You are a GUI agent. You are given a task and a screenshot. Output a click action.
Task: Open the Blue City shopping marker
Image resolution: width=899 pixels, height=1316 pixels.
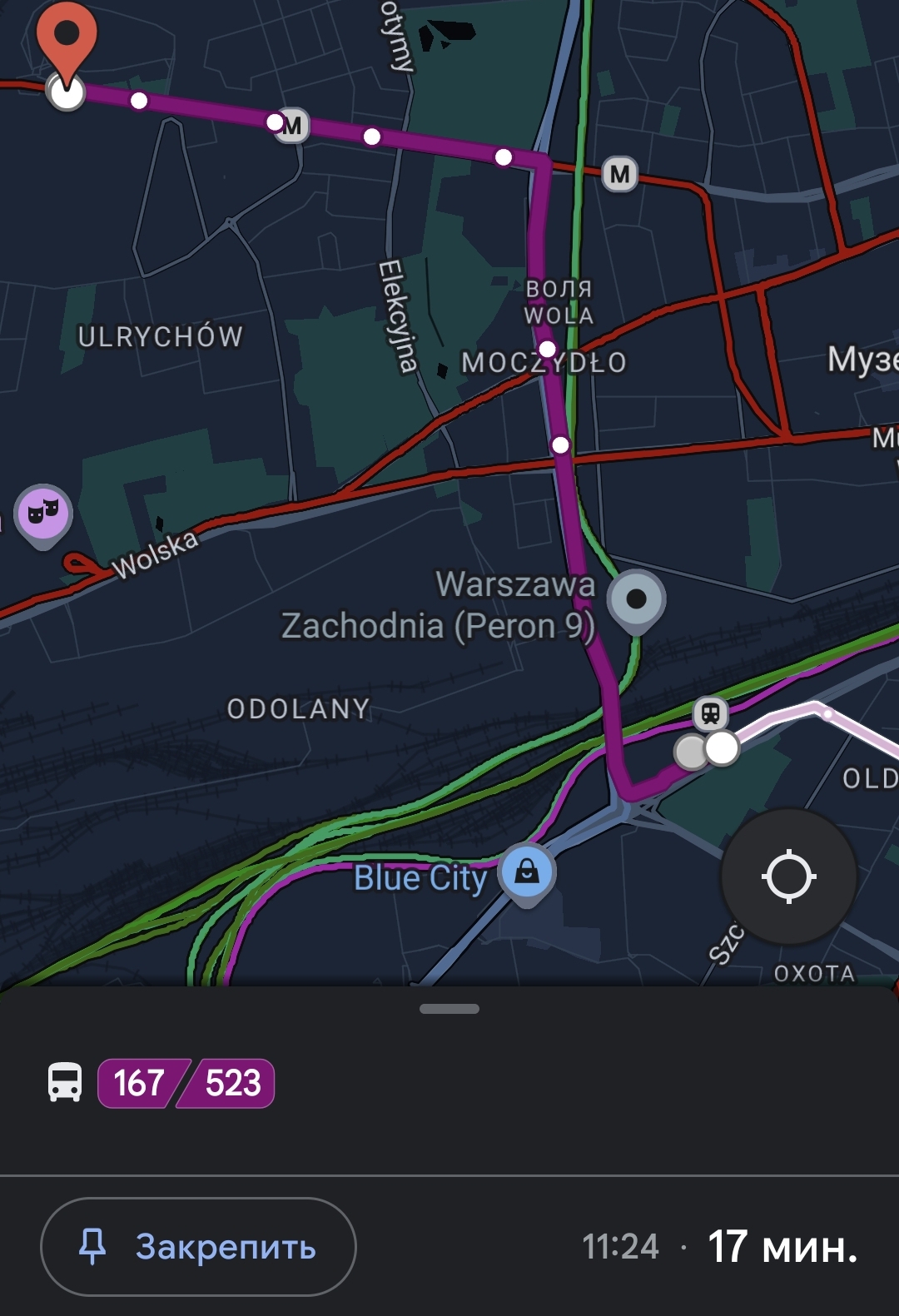point(526,872)
